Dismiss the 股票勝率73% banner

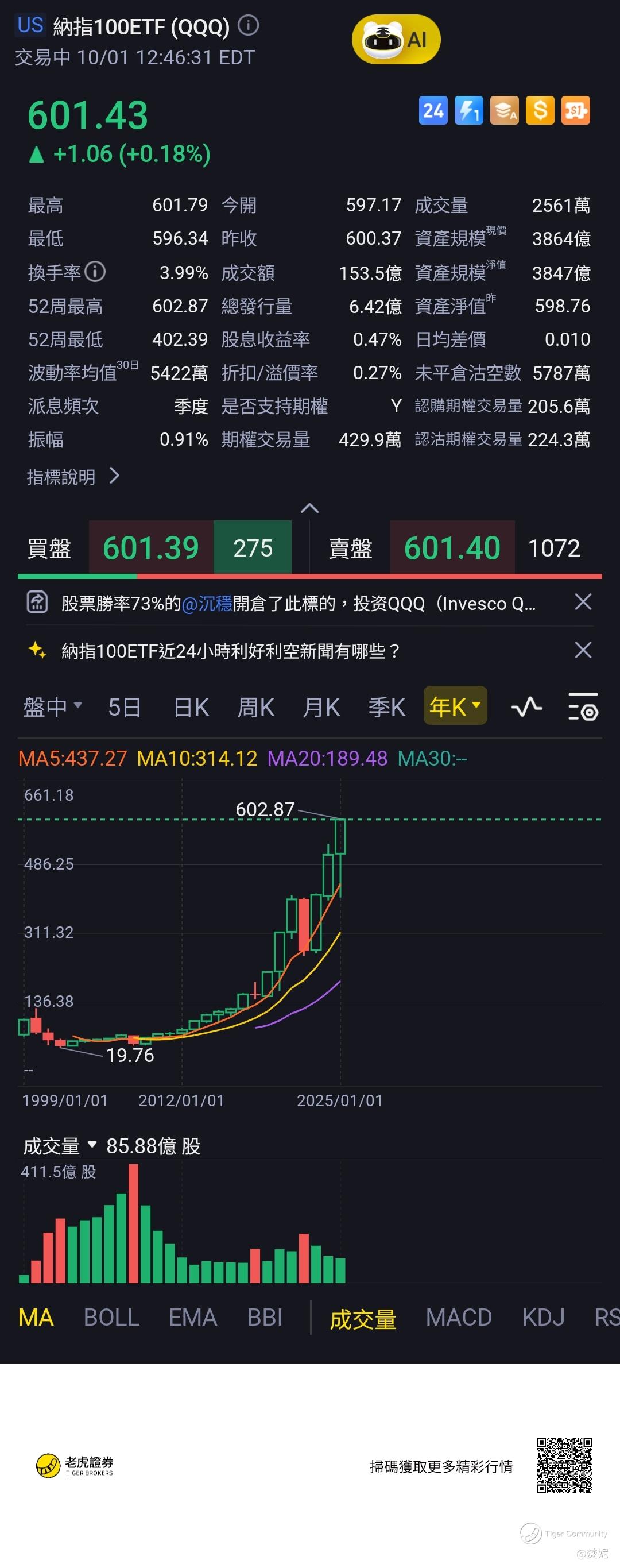(583, 603)
